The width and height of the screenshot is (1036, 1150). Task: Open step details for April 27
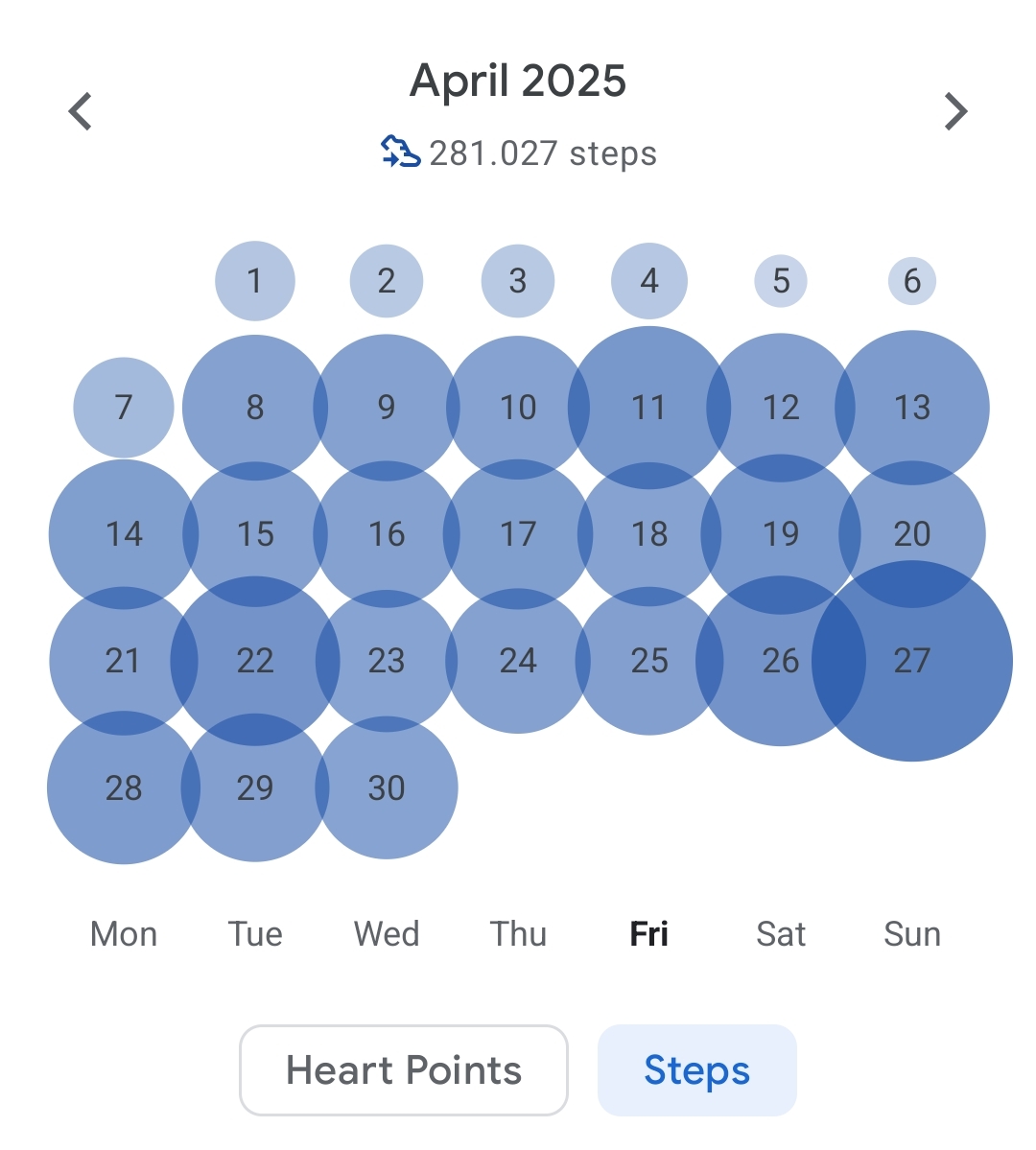[x=912, y=661]
